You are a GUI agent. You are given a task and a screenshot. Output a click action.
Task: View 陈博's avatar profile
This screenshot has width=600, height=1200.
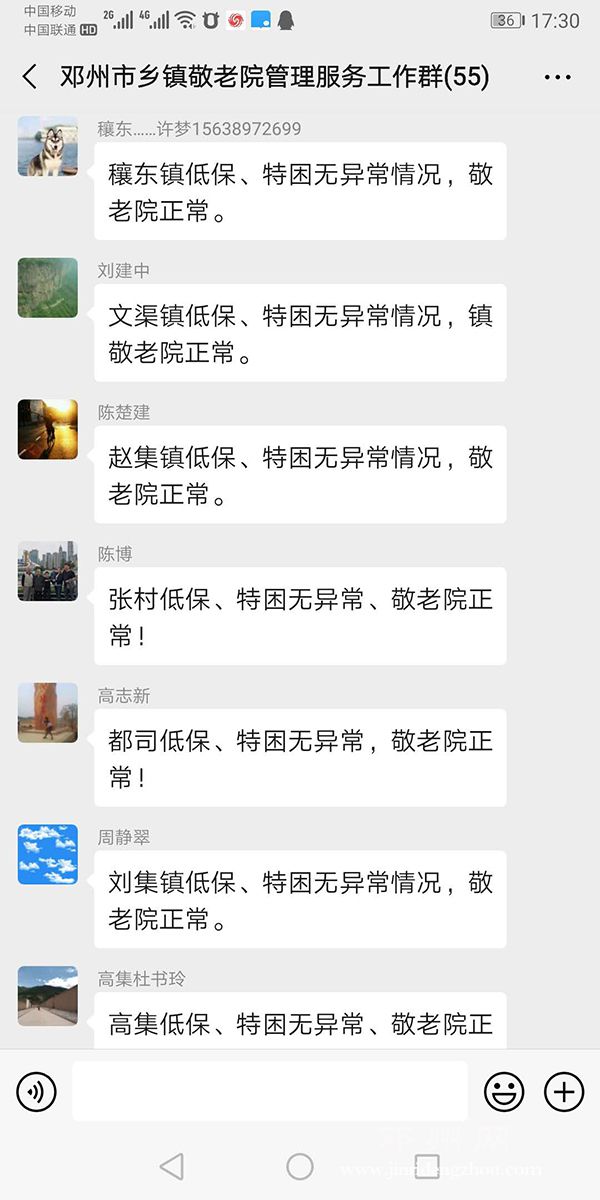click(47, 571)
